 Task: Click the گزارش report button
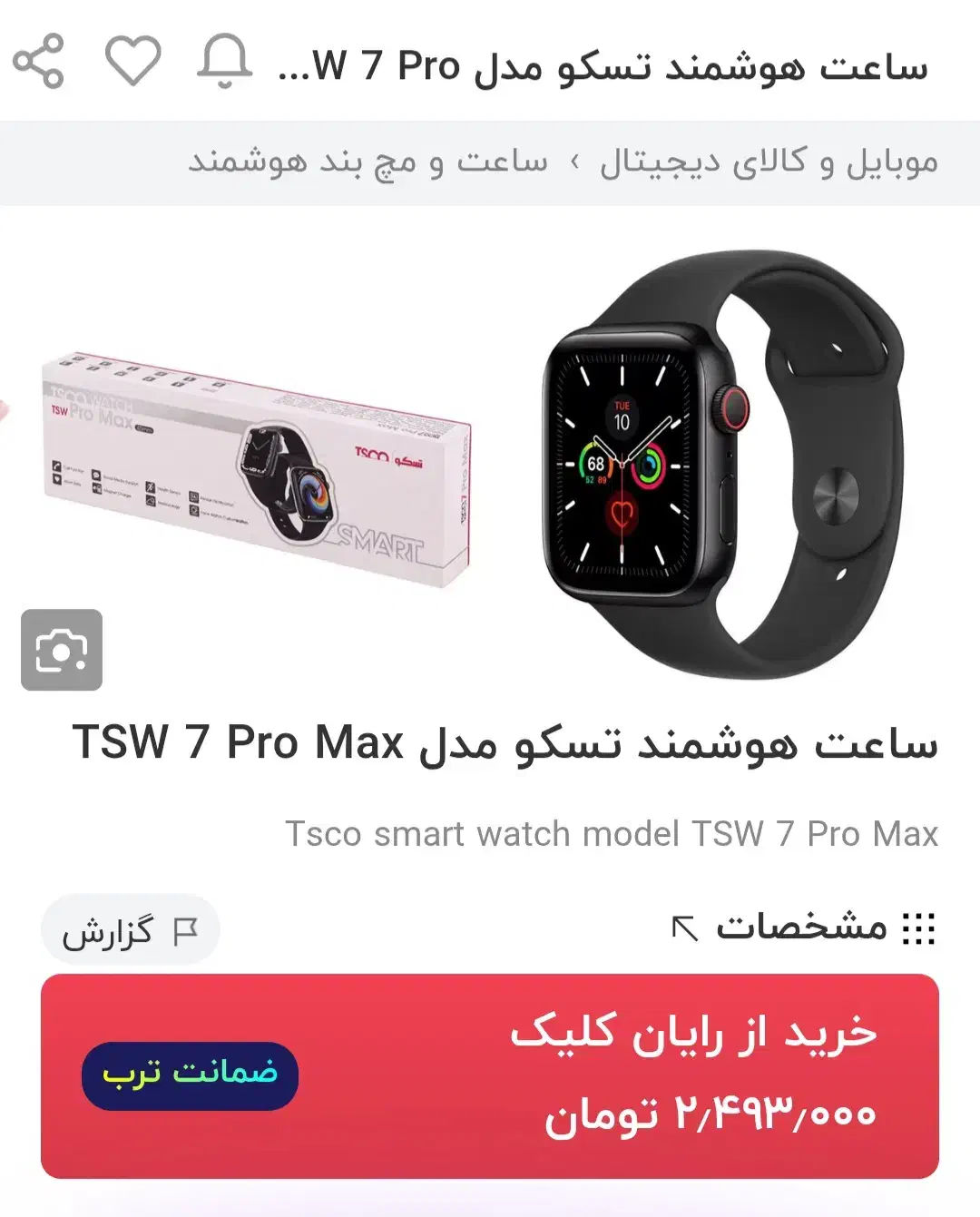click(x=130, y=928)
